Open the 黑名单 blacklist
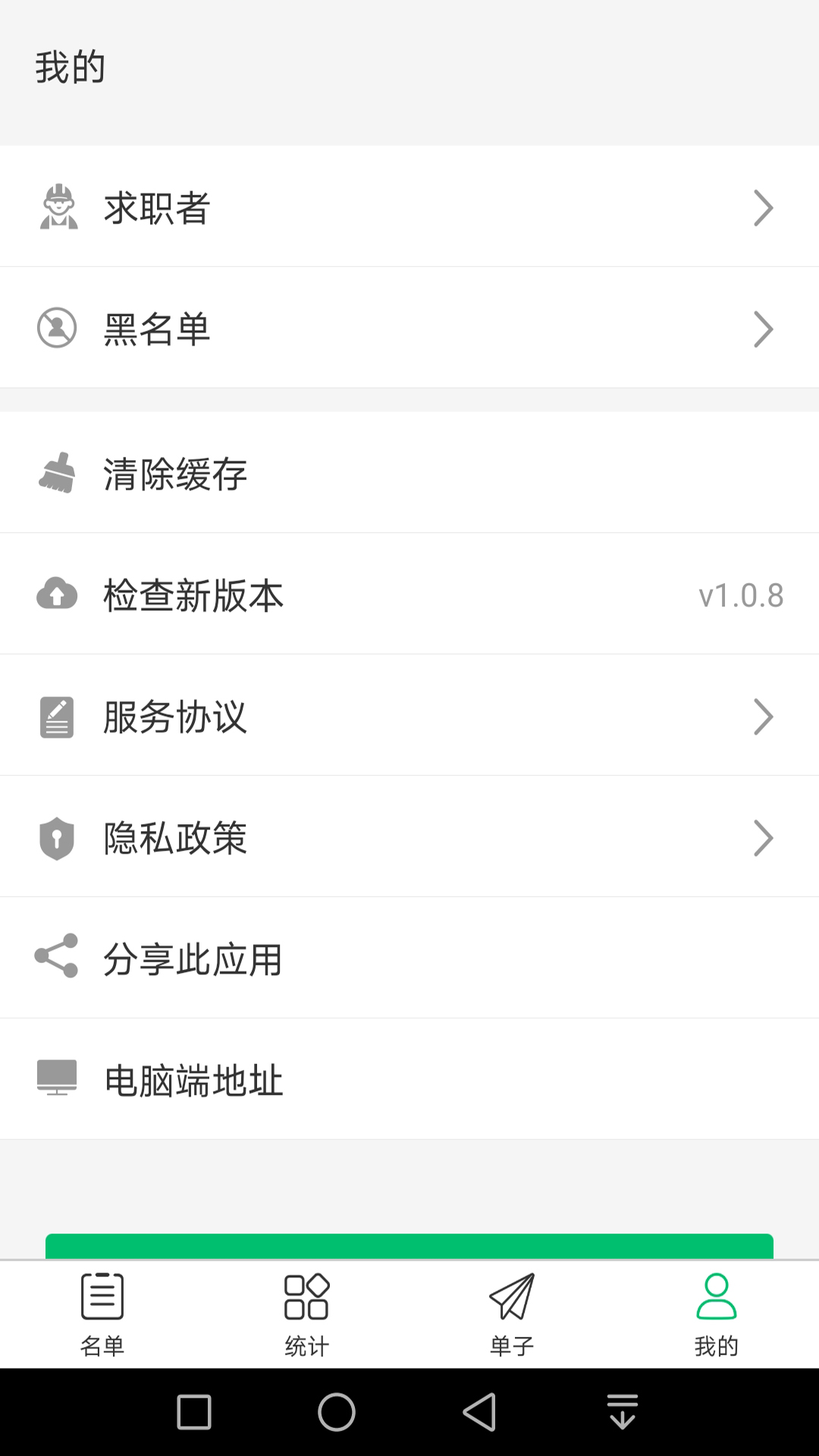Viewport: 819px width, 1456px height. tap(409, 328)
